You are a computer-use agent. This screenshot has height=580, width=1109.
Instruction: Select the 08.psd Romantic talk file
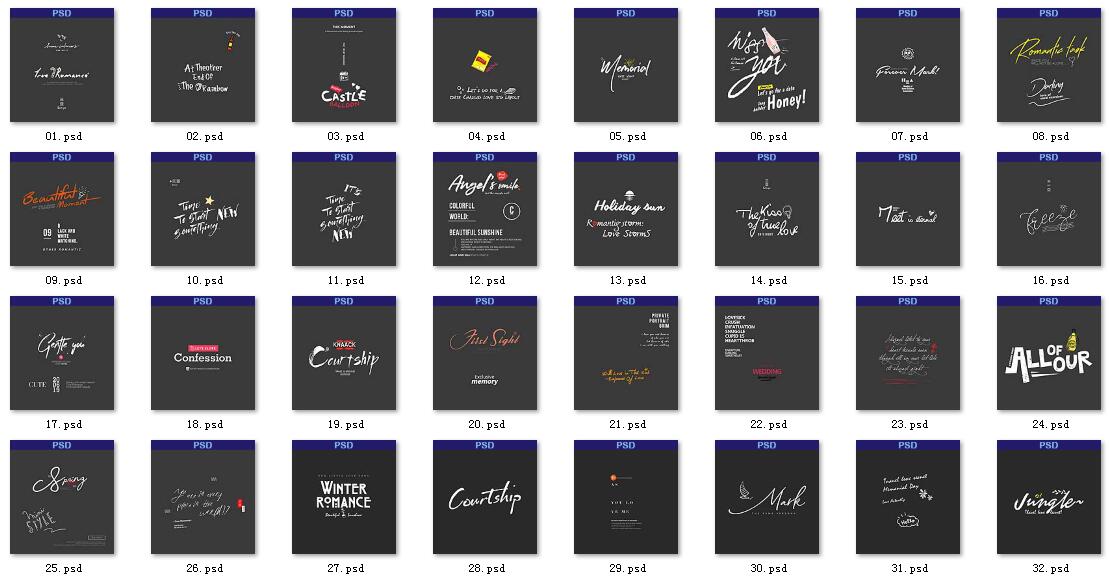[x=1048, y=66]
